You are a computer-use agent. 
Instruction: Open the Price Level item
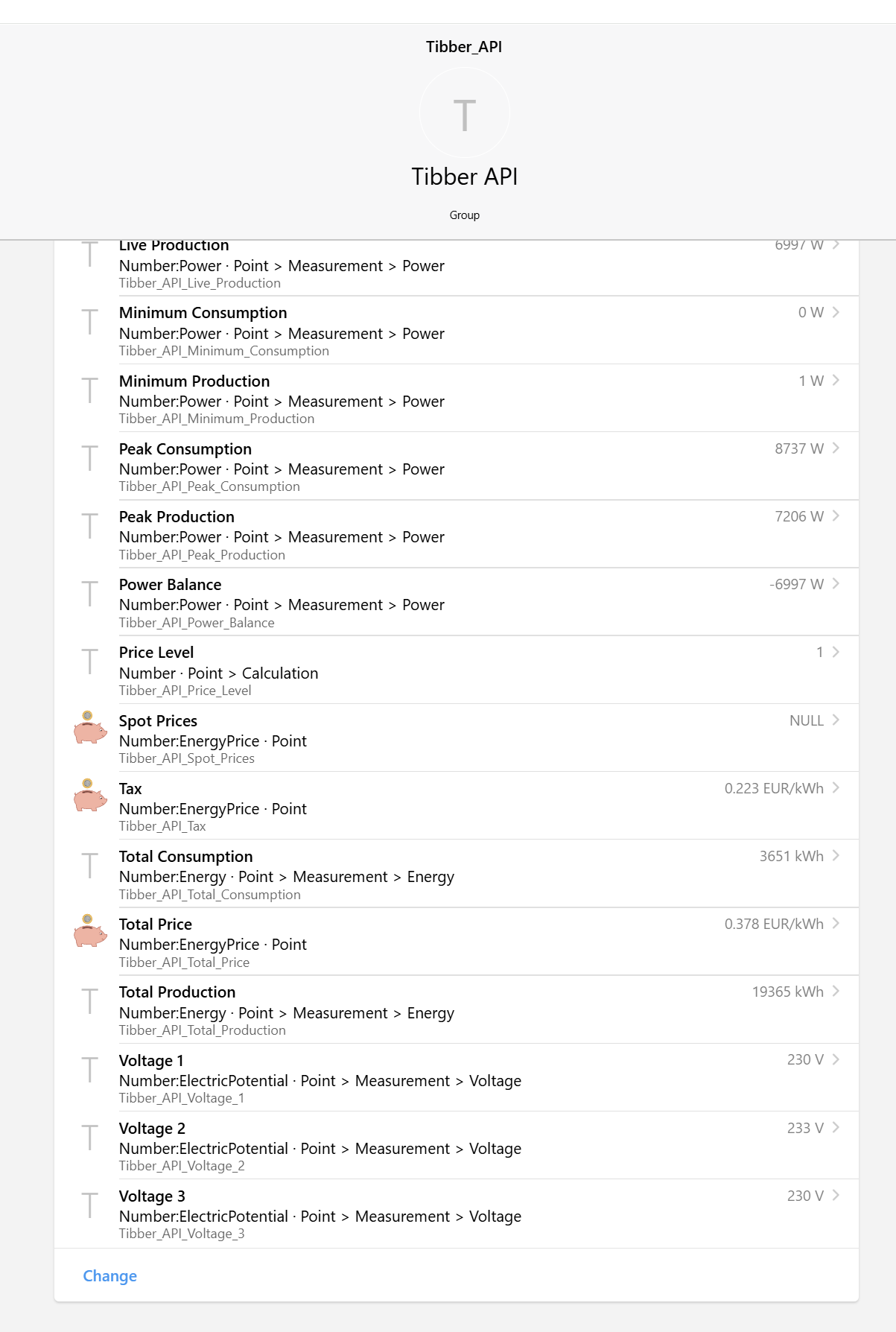(456, 670)
